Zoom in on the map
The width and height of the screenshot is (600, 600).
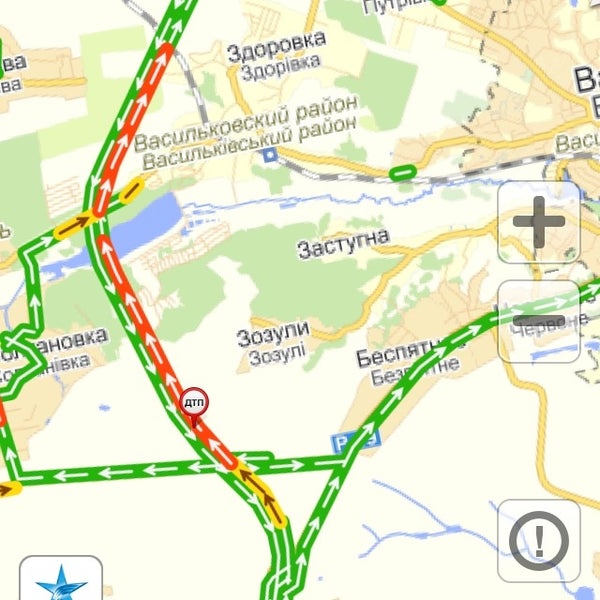click(539, 222)
